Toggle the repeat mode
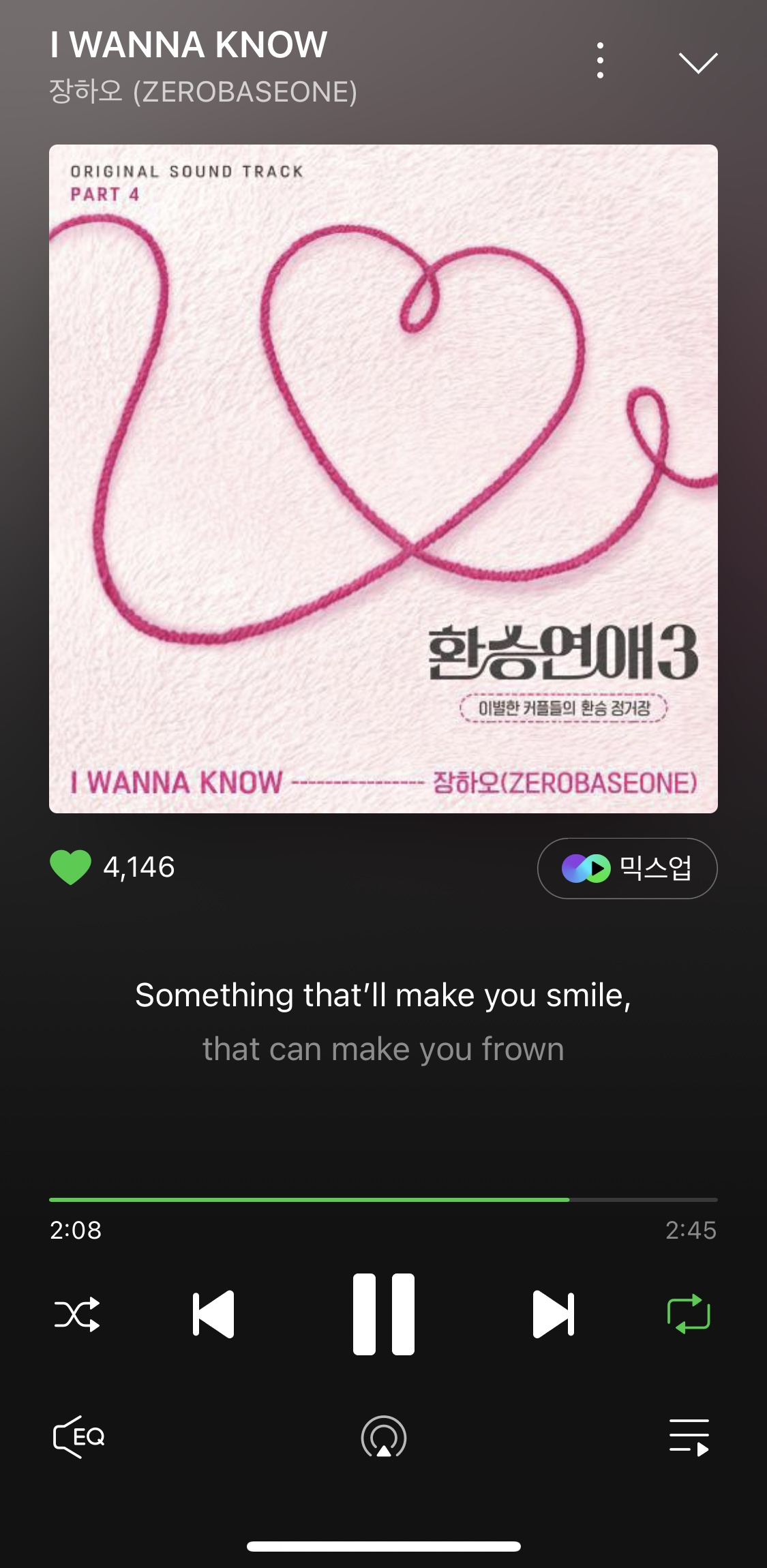 point(689,1314)
